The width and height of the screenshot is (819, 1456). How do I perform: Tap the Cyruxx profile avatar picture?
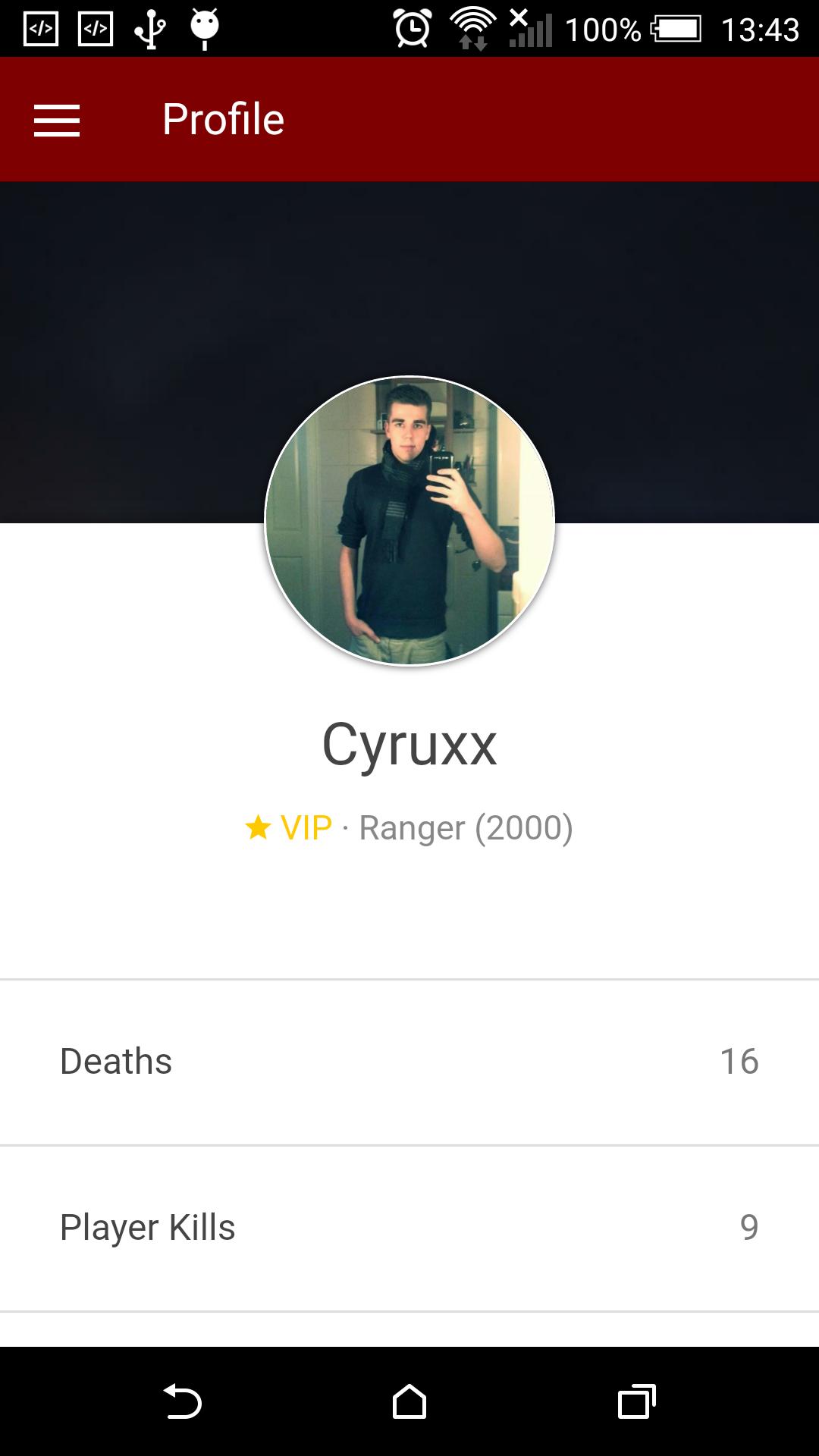coord(409,521)
